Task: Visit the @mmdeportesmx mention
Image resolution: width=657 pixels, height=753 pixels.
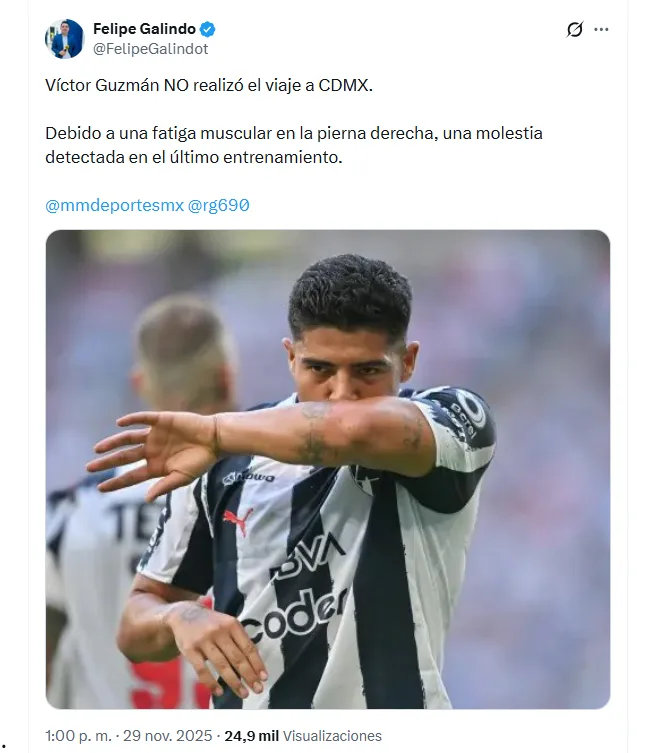Action: tap(115, 205)
